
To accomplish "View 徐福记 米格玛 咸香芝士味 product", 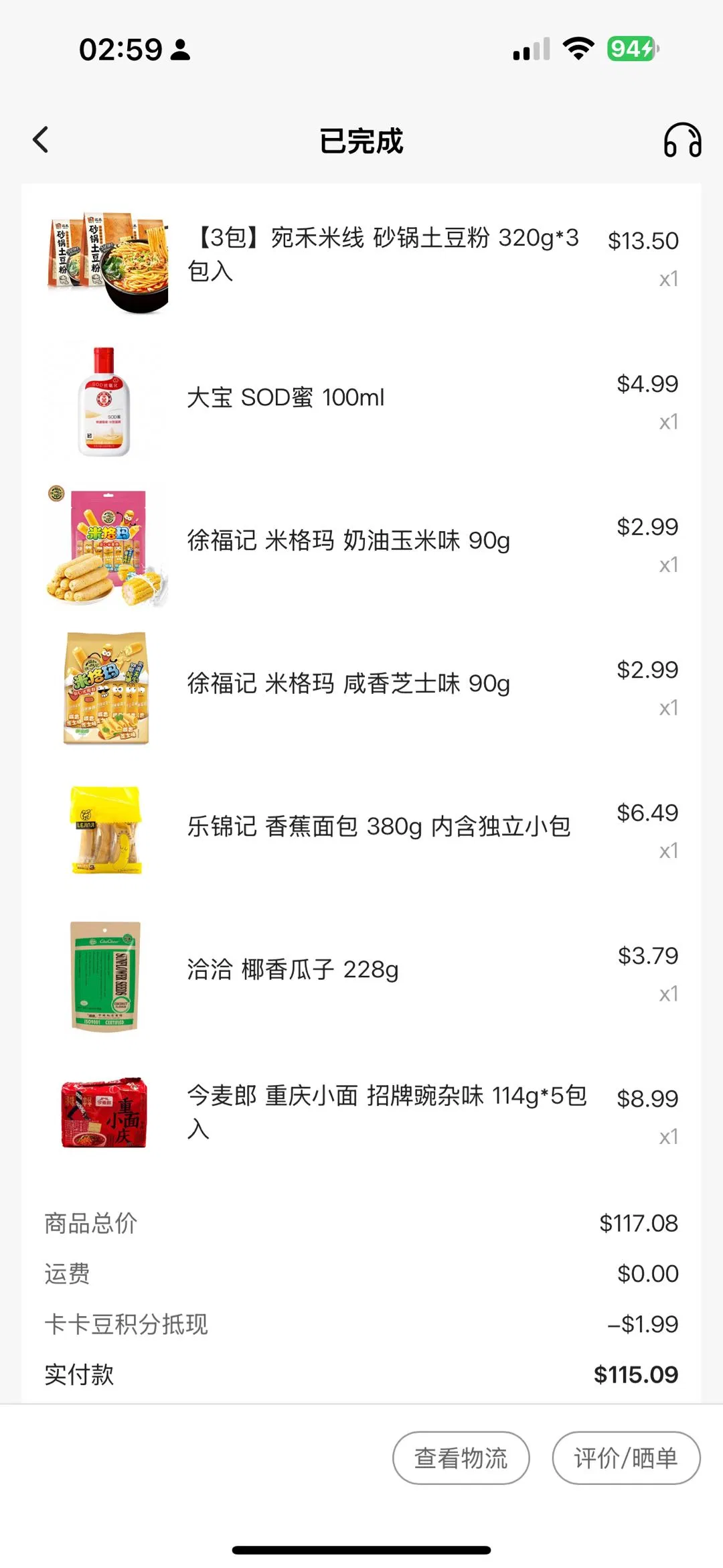I will pyautogui.click(x=348, y=684).
